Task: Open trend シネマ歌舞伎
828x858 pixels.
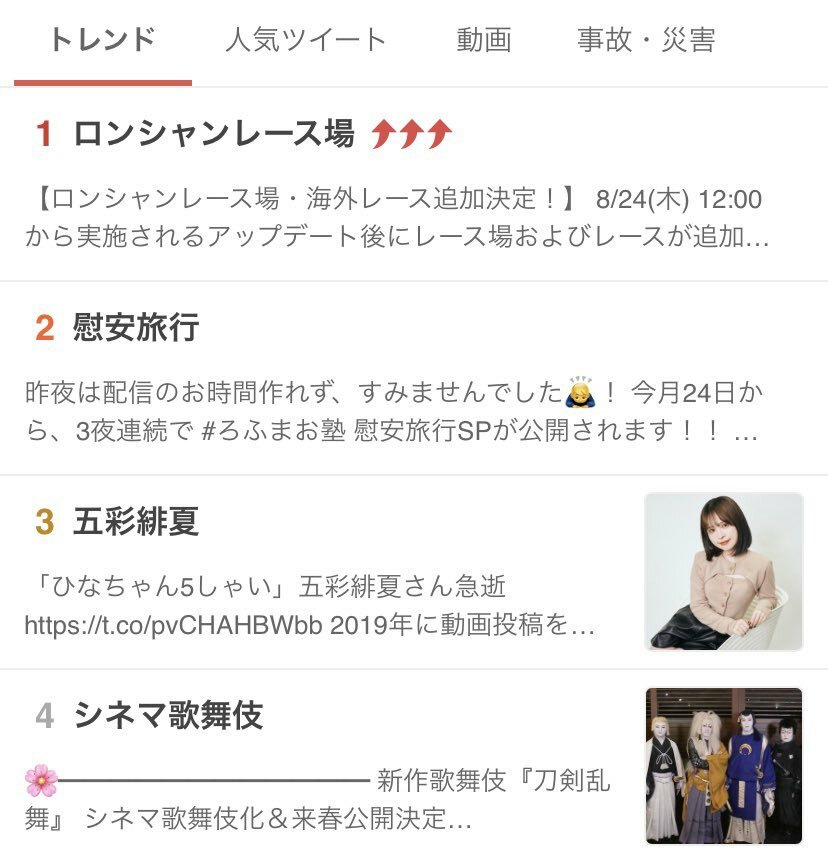Action: (x=168, y=715)
